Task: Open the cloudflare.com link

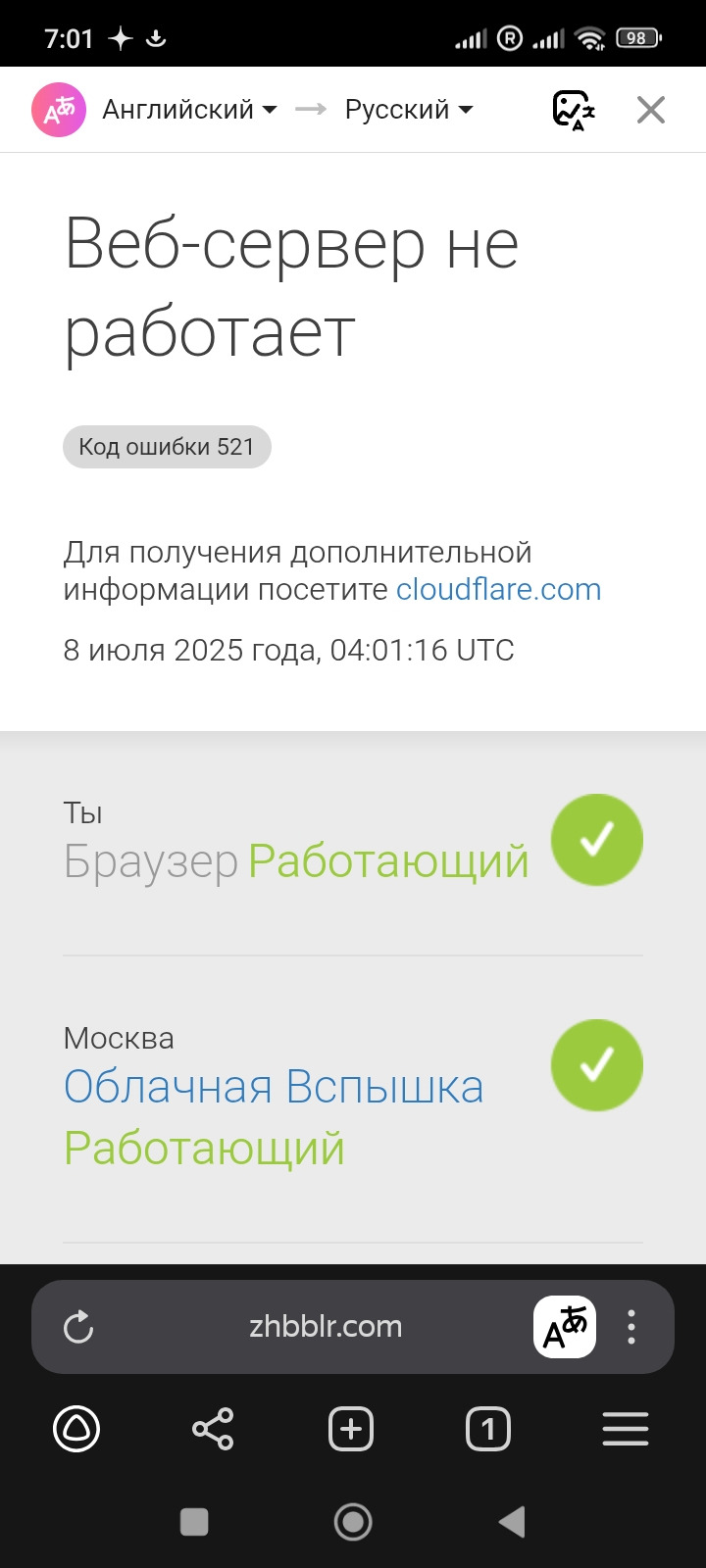Action: [x=498, y=589]
